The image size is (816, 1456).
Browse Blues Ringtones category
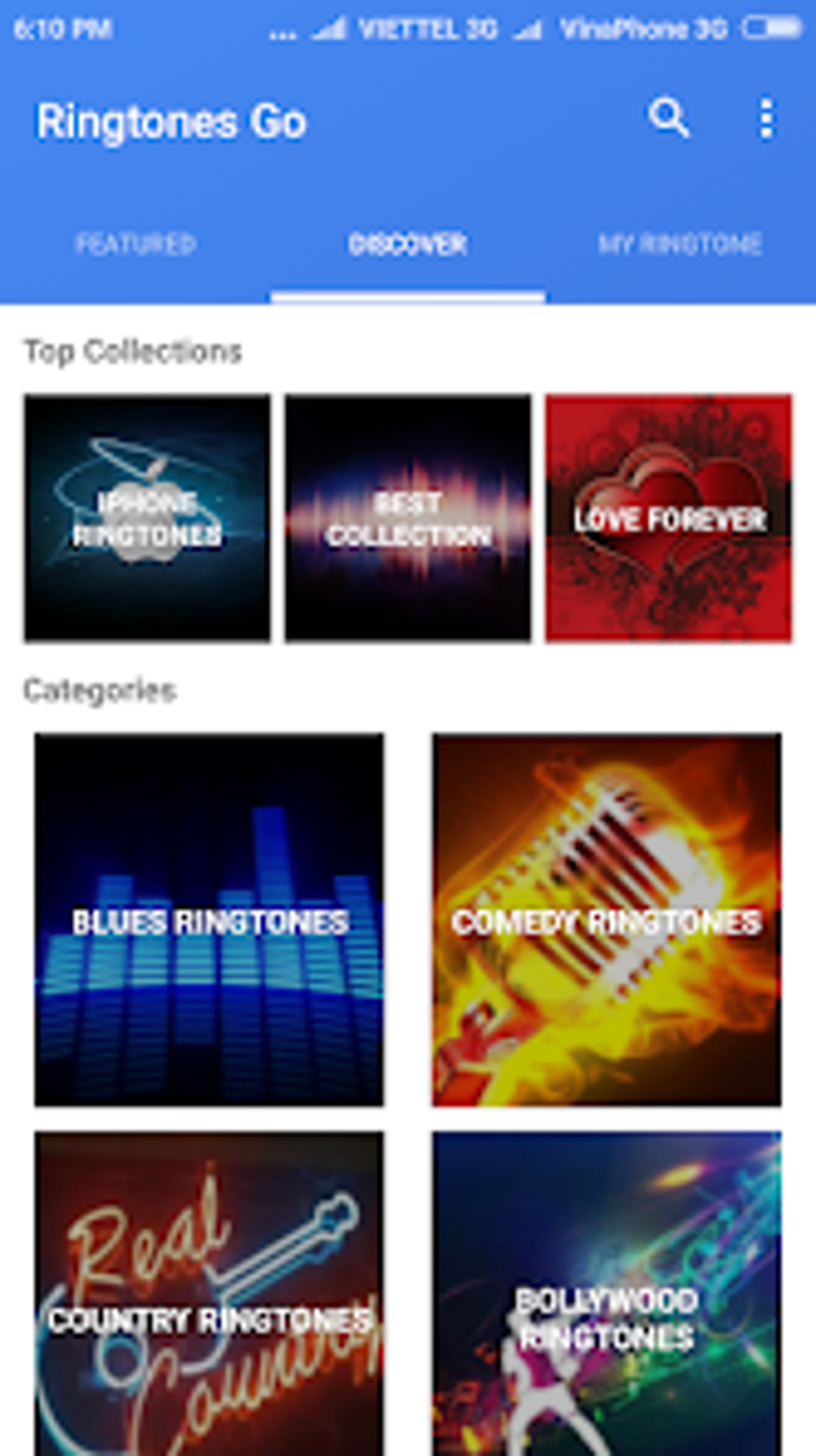click(x=209, y=920)
